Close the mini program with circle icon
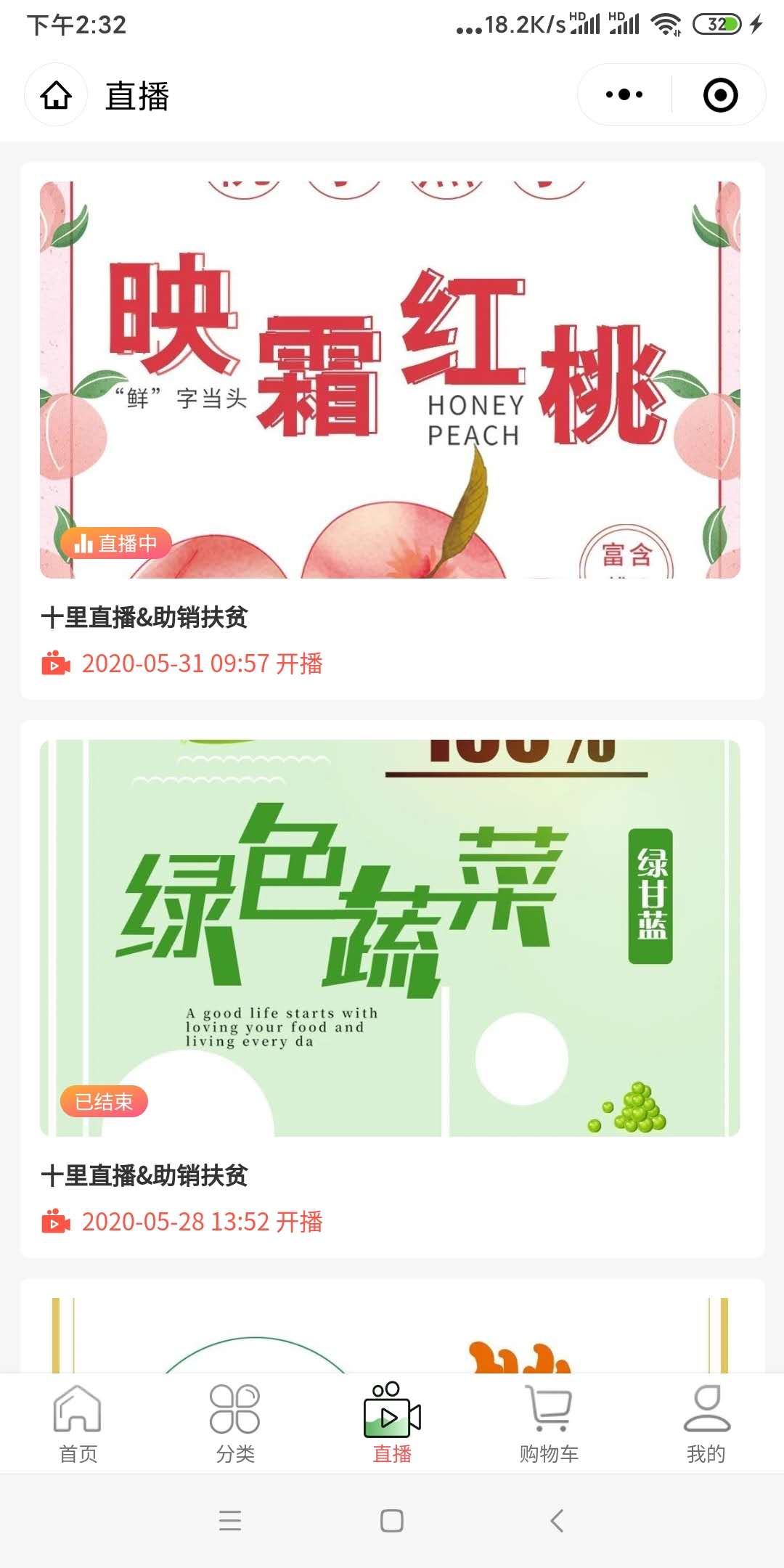Screen dimensions: 784x1568 (720, 95)
